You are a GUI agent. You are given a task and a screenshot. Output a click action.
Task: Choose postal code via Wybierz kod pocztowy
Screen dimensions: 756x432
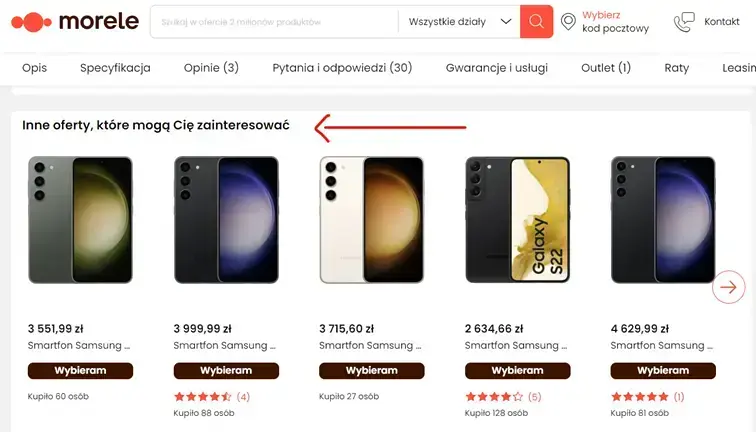coord(605,22)
